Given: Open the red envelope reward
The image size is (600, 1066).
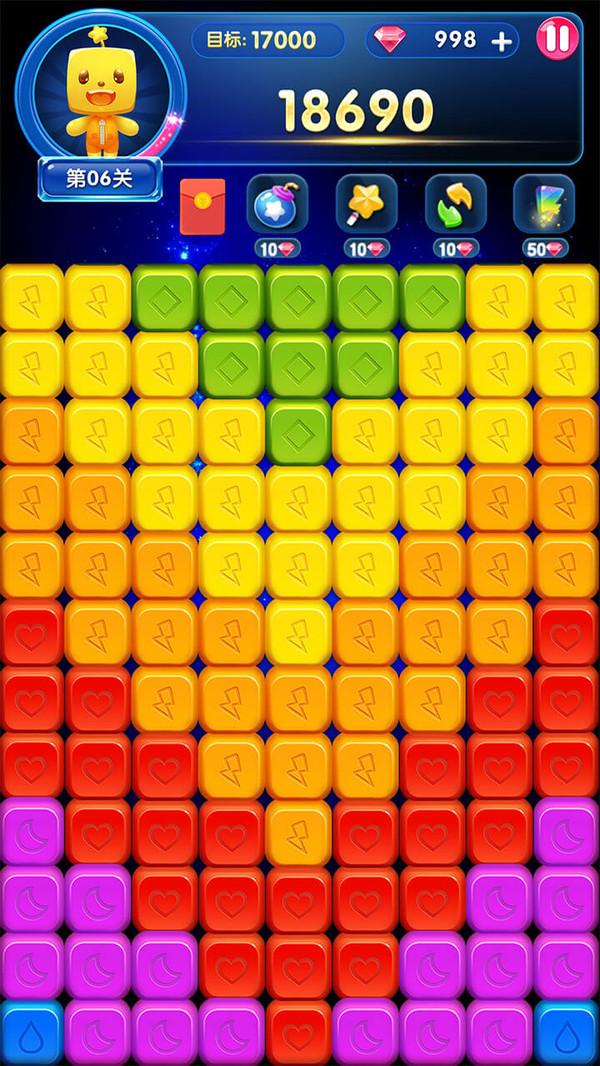Looking at the screenshot, I should (x=202, y=205).
